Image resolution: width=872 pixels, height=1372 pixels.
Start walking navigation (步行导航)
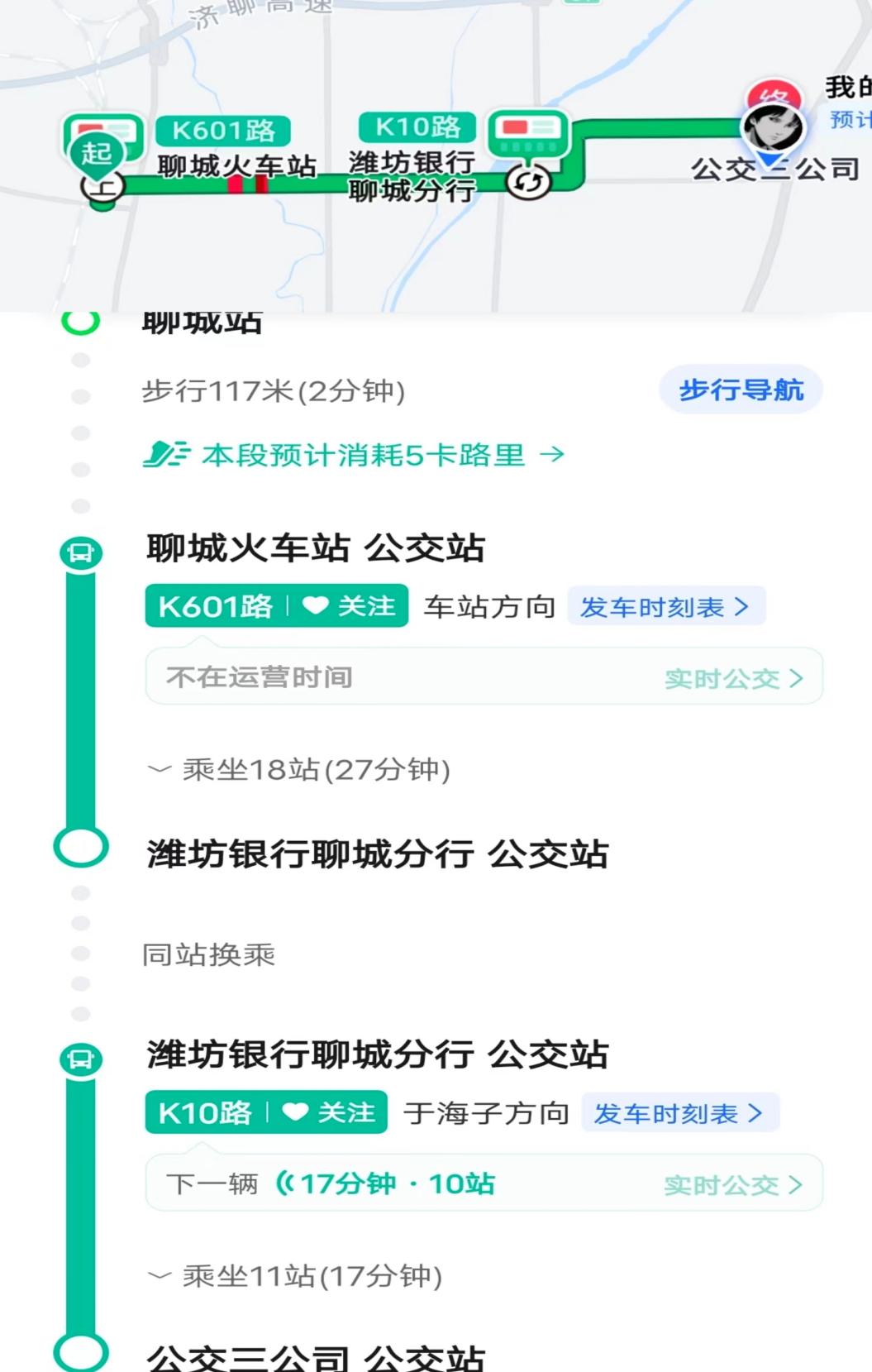coord(741,390)
